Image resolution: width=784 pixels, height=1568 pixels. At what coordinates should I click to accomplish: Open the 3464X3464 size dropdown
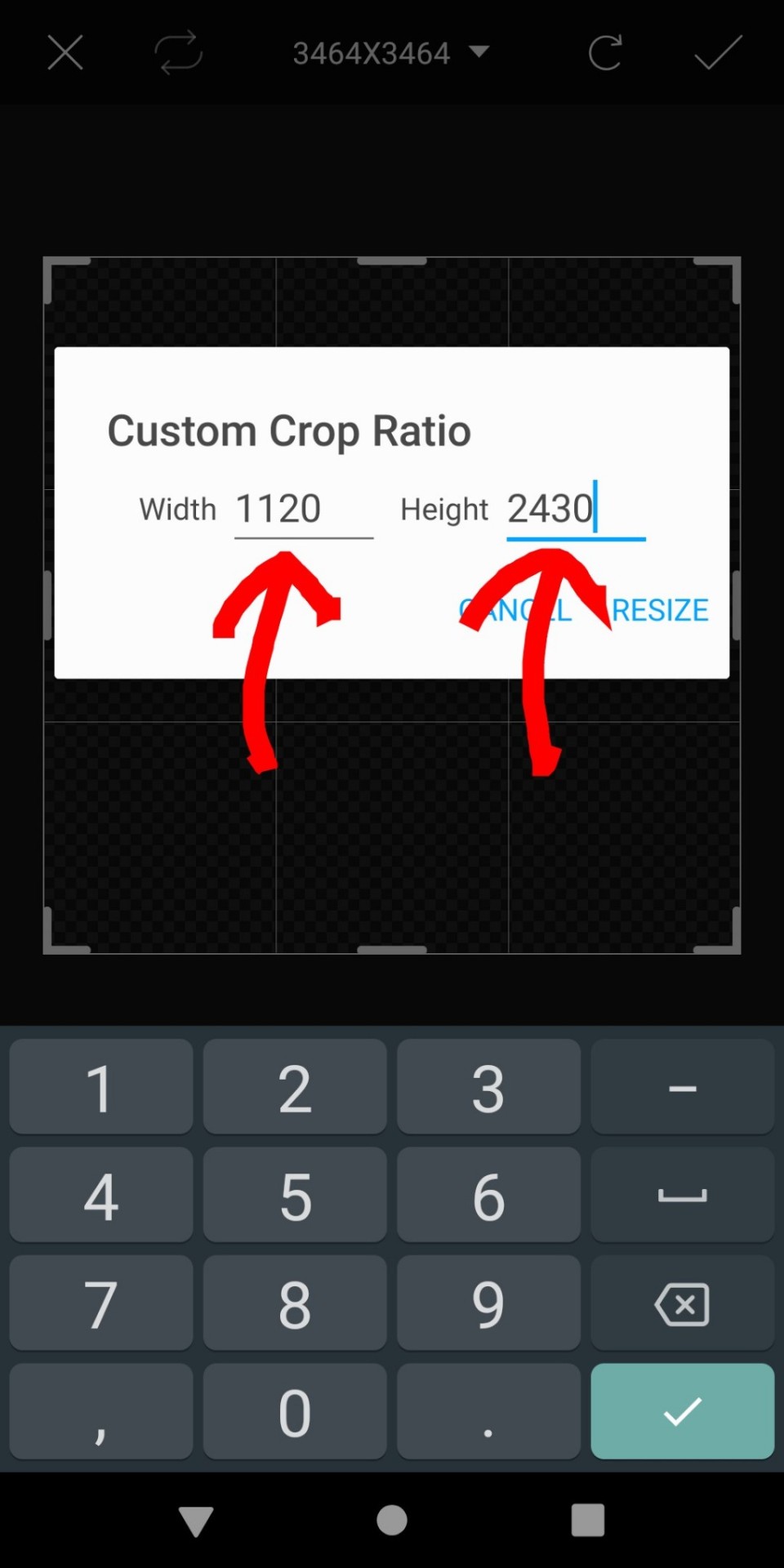[x=390, y=53]
